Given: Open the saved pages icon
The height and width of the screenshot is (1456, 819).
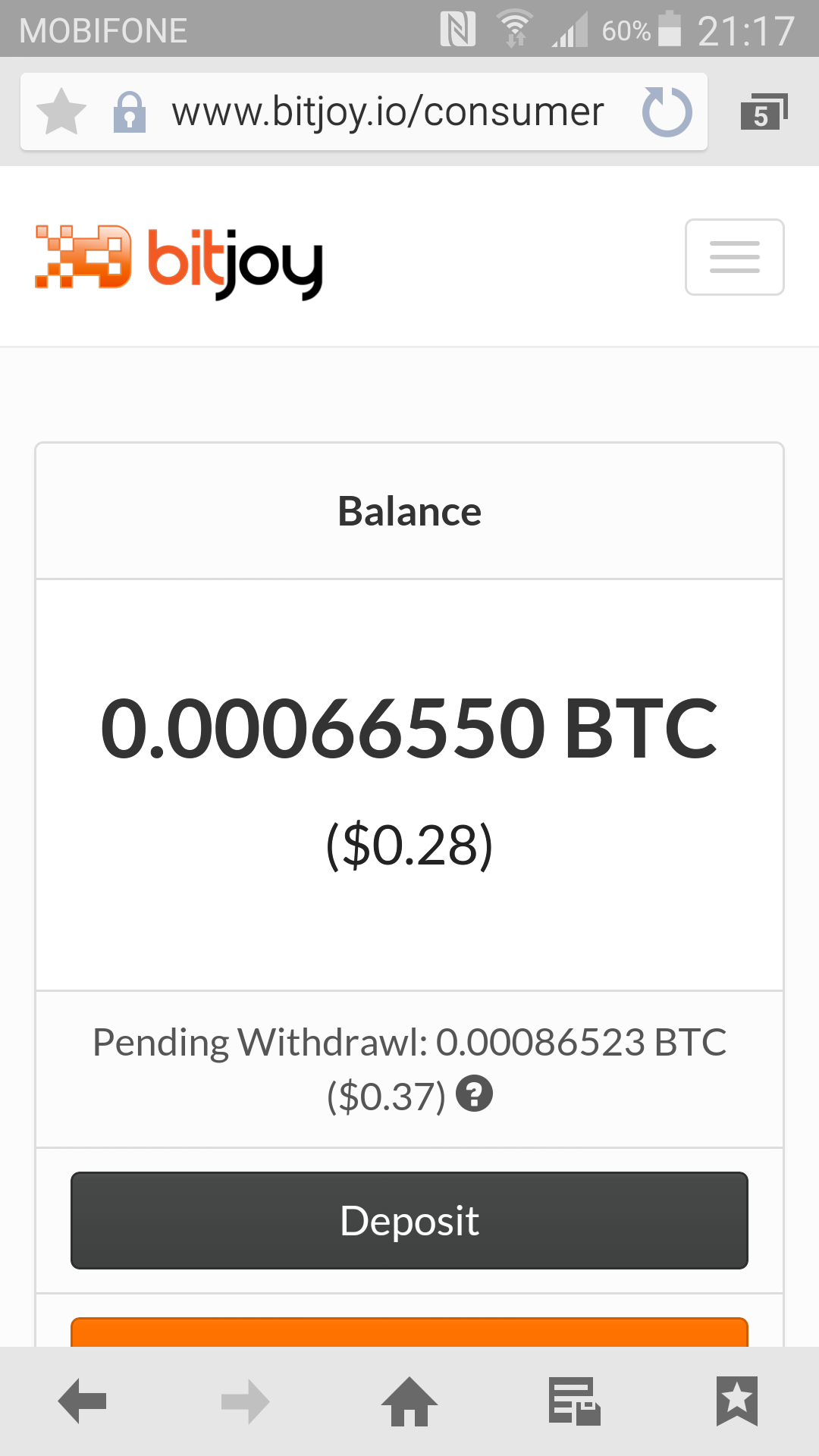Looking at the screenshot, I should pos(574,1401).
